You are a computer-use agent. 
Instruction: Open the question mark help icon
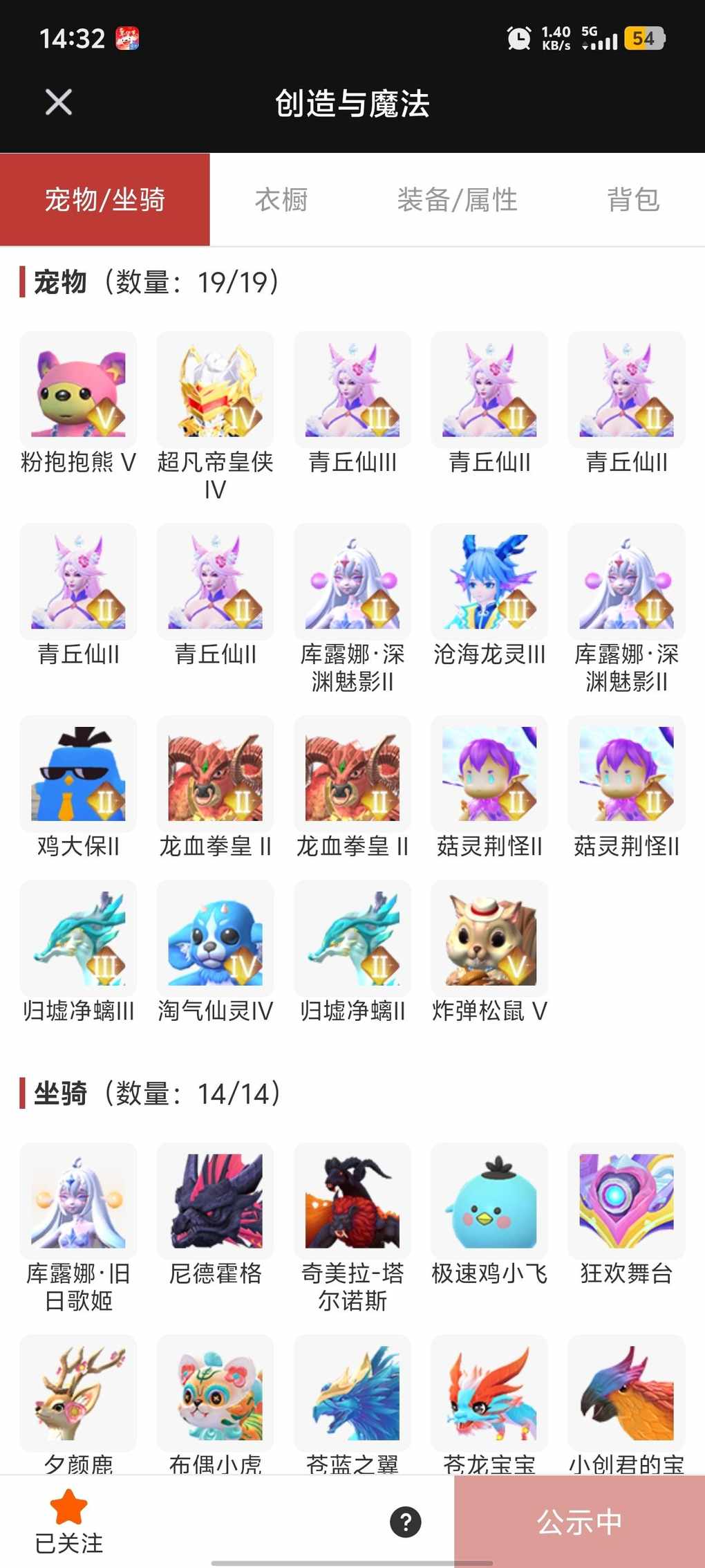click(406, 1522)
